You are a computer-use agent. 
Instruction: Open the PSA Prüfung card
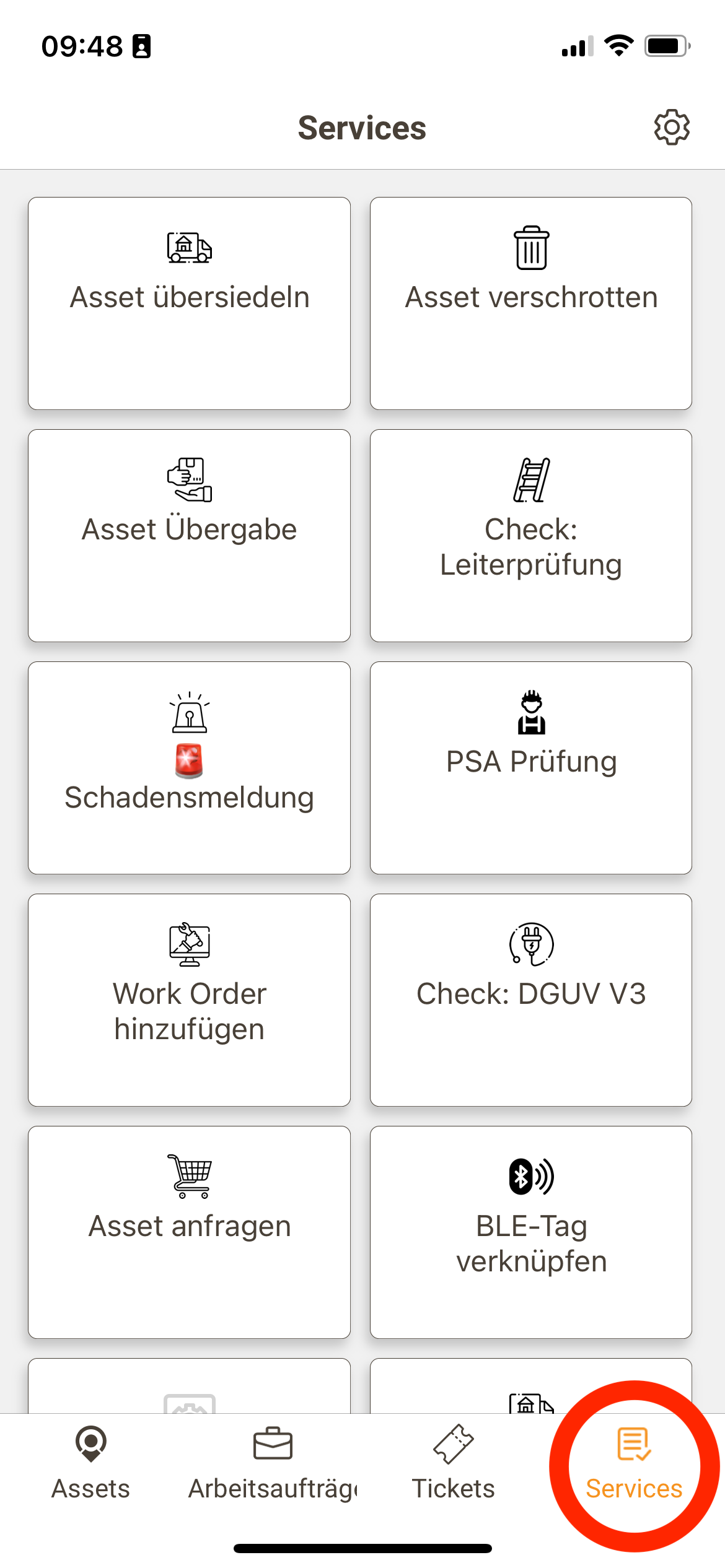tap(531, 767)
